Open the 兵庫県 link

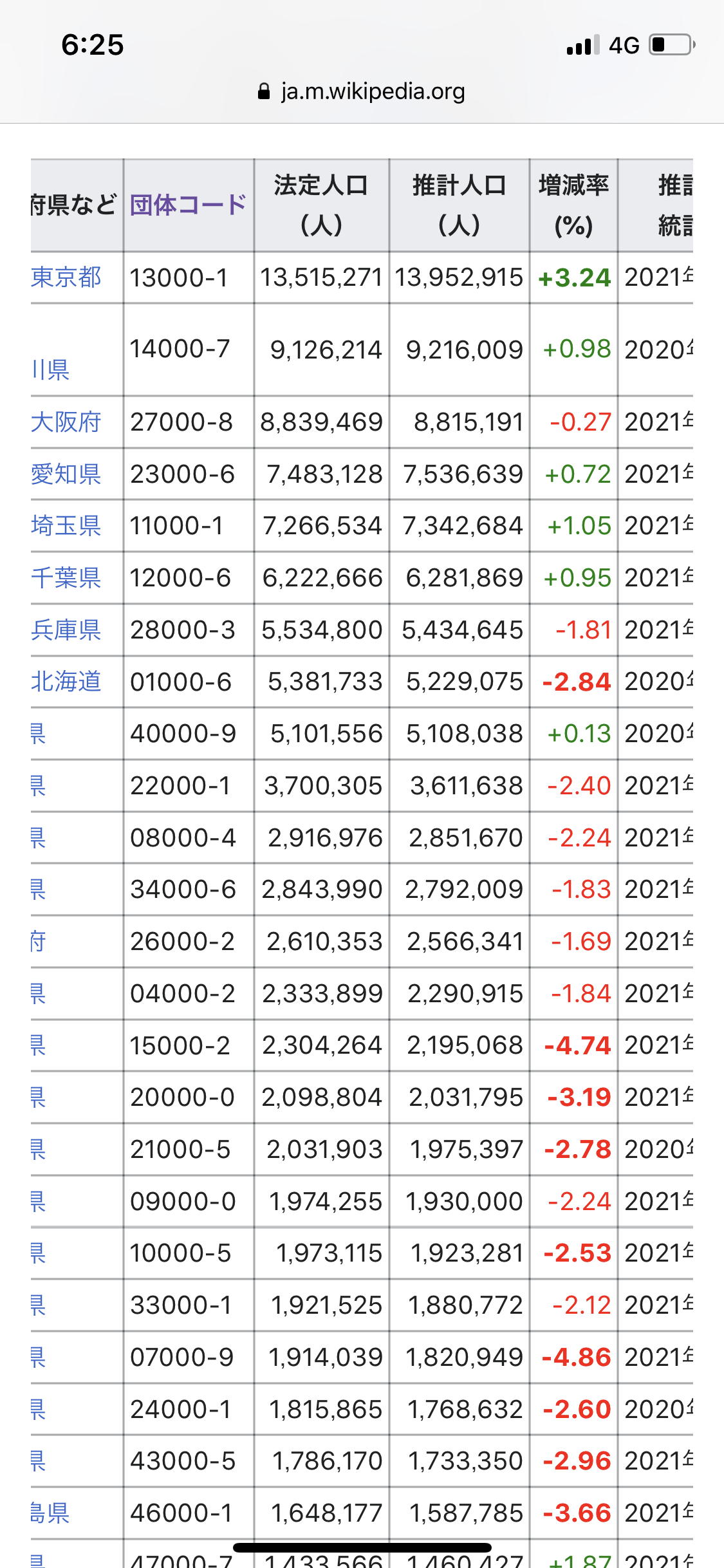click(x=66, y=630)
